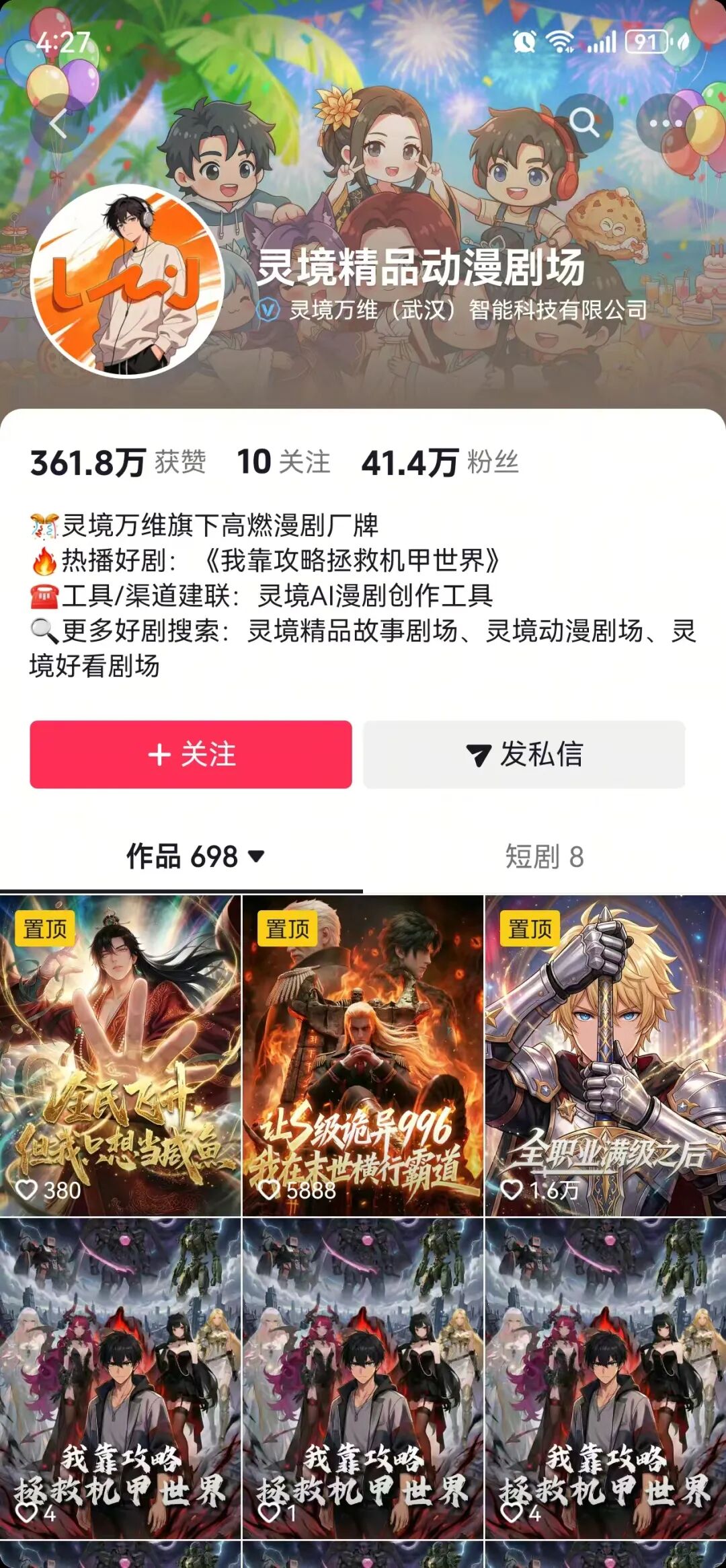This screenshot has height=1568, width=726.
Task: Open the search icon in the header
Action: pos(583,123)
